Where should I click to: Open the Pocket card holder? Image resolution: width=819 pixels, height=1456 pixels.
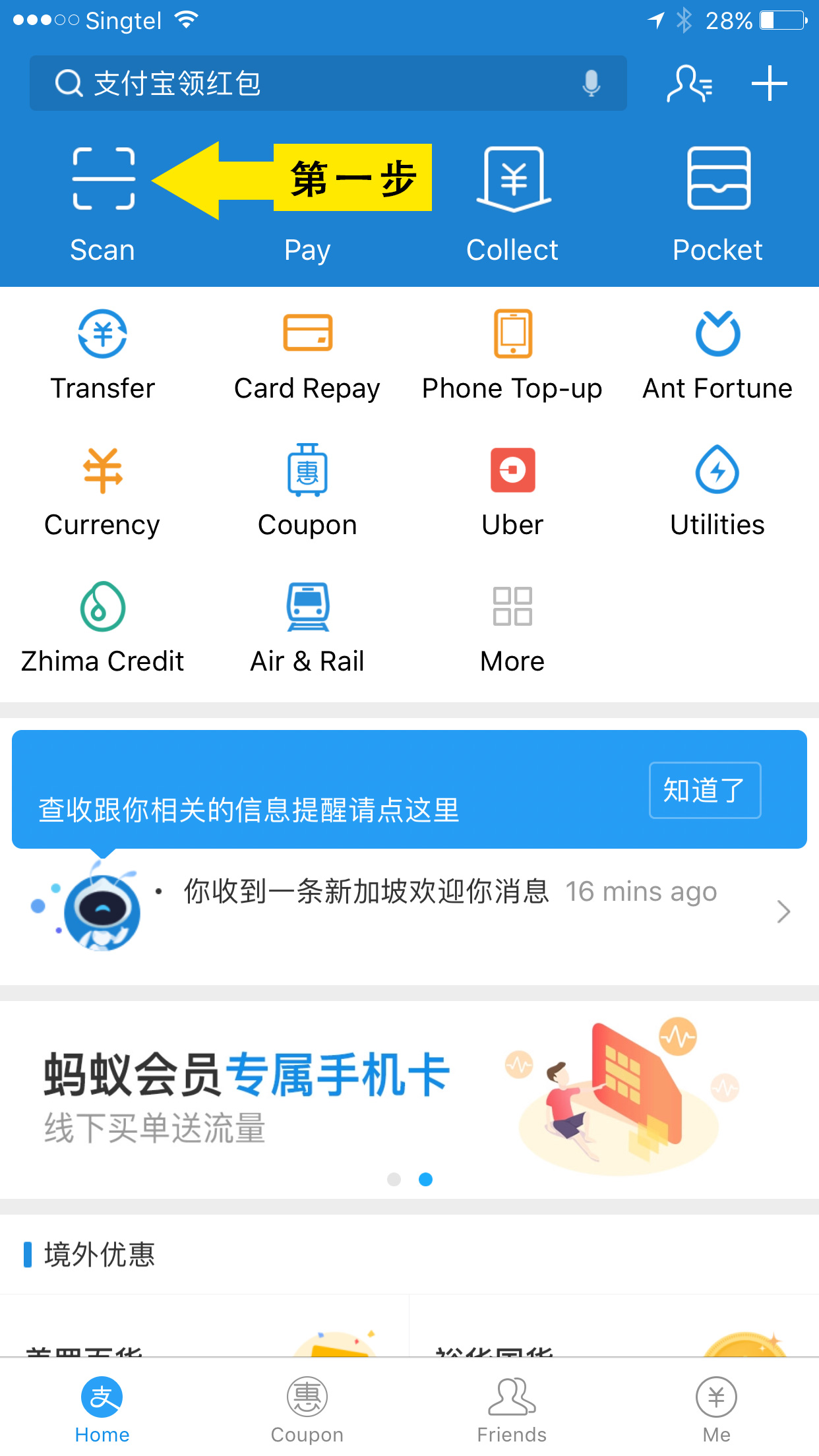click(717, 204)
